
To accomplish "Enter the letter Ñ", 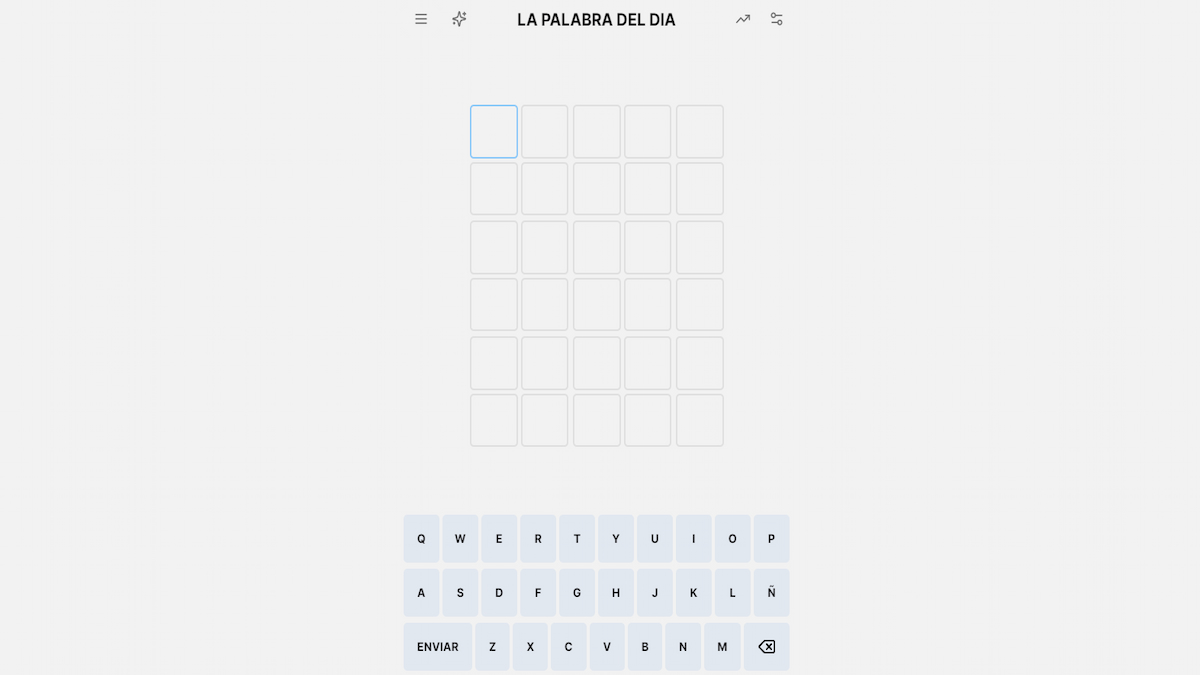I will pyautogui.click(x=771, y=593).
